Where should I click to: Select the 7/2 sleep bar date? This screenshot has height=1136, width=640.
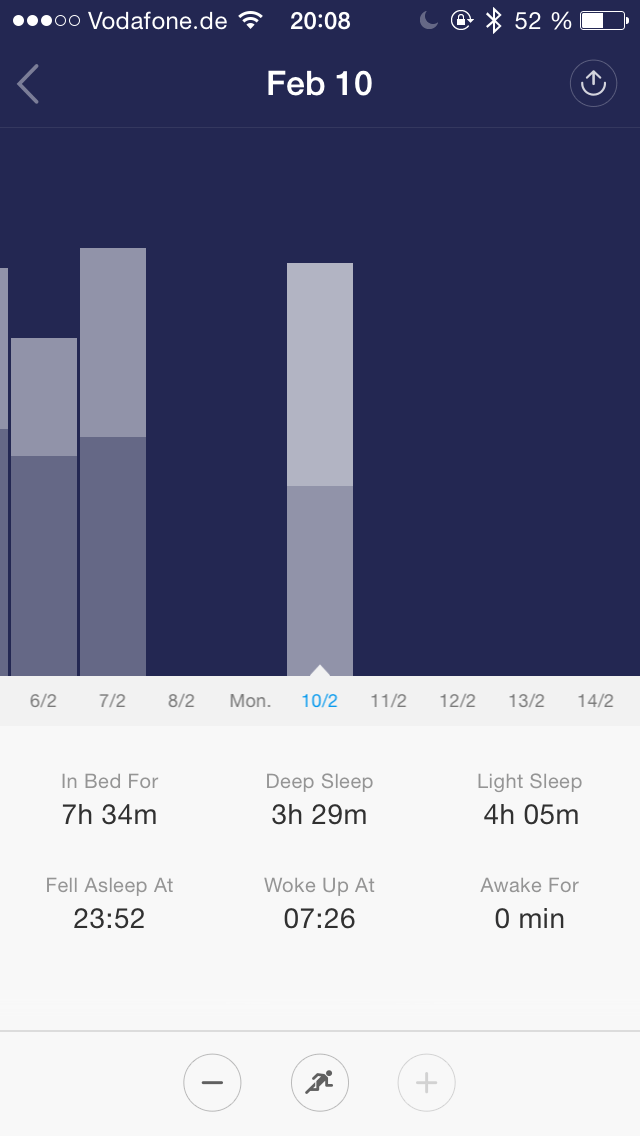click(112, 701)
